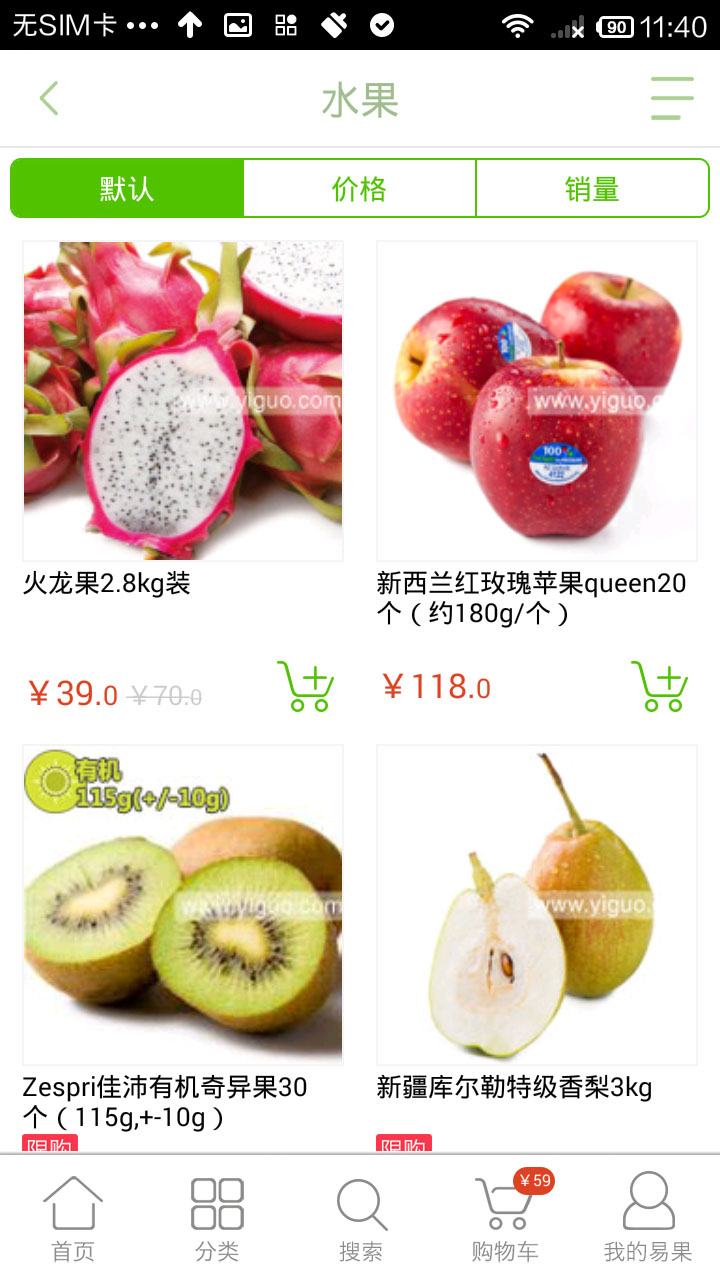This screenshot has width=720, height=1280.
Task: Open the 新西兰红玫瑰苹果 product
Action: pos(537,401)
